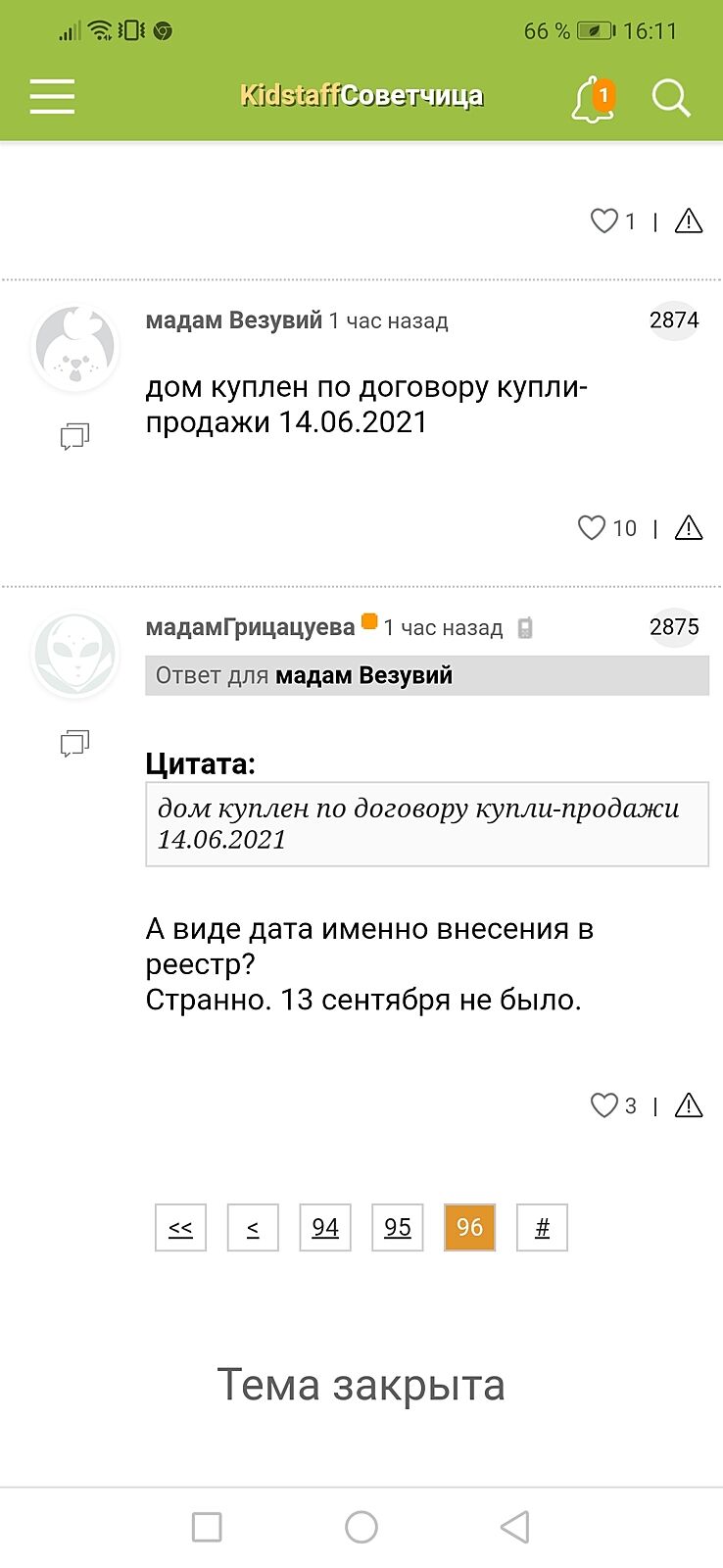The width and height of the screenshot is (723, 1568).
Task: Open мадам Везувий's profile name
Action: (233, 320)
